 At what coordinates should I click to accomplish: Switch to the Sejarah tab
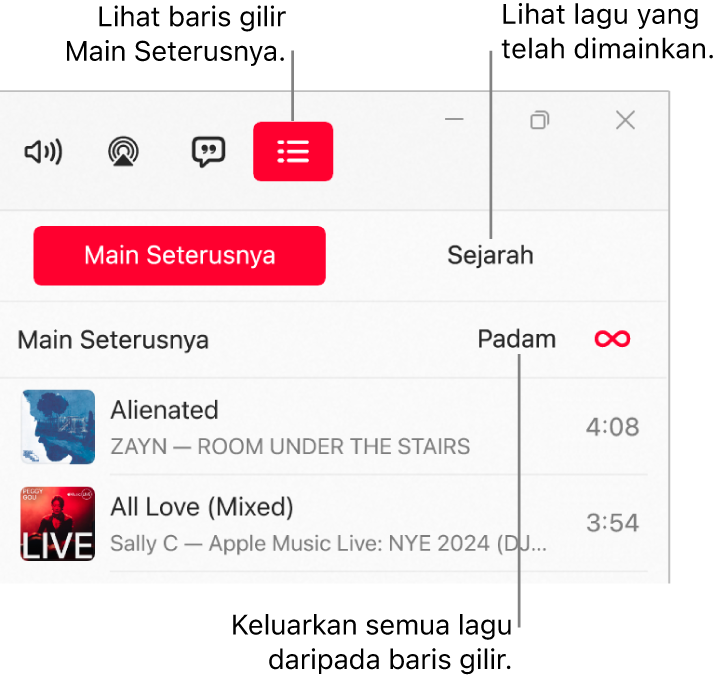[490, 255]
